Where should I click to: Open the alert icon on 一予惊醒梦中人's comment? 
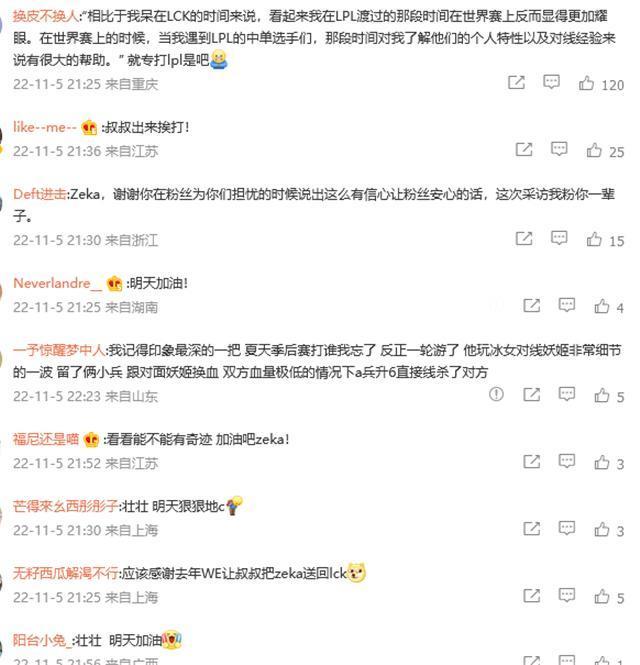coord(496,395)
